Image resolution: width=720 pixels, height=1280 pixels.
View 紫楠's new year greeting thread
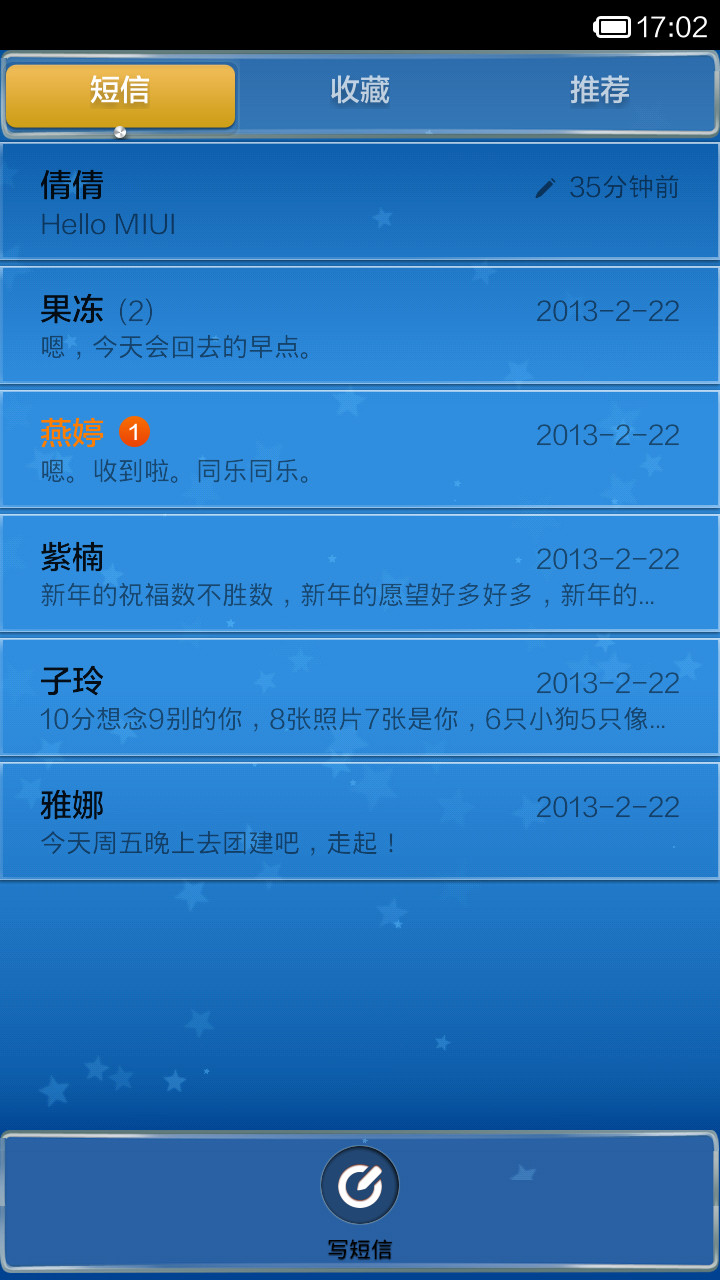tap(360, 573)
